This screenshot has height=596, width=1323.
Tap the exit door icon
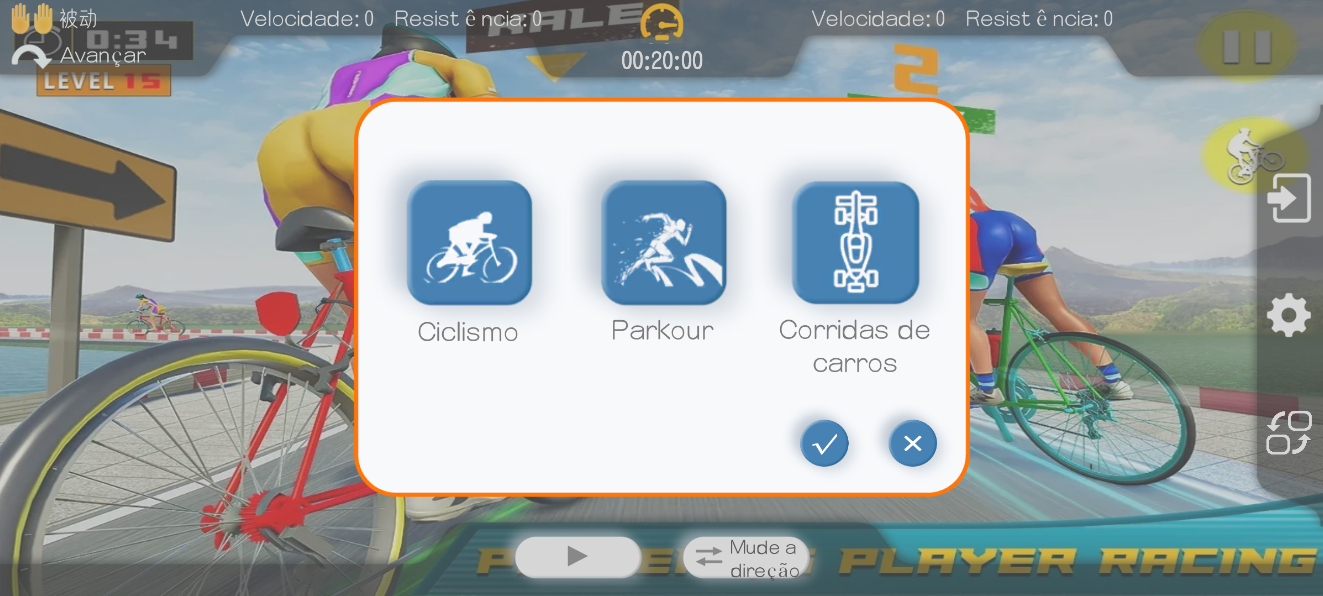(x=1288, y=198)
